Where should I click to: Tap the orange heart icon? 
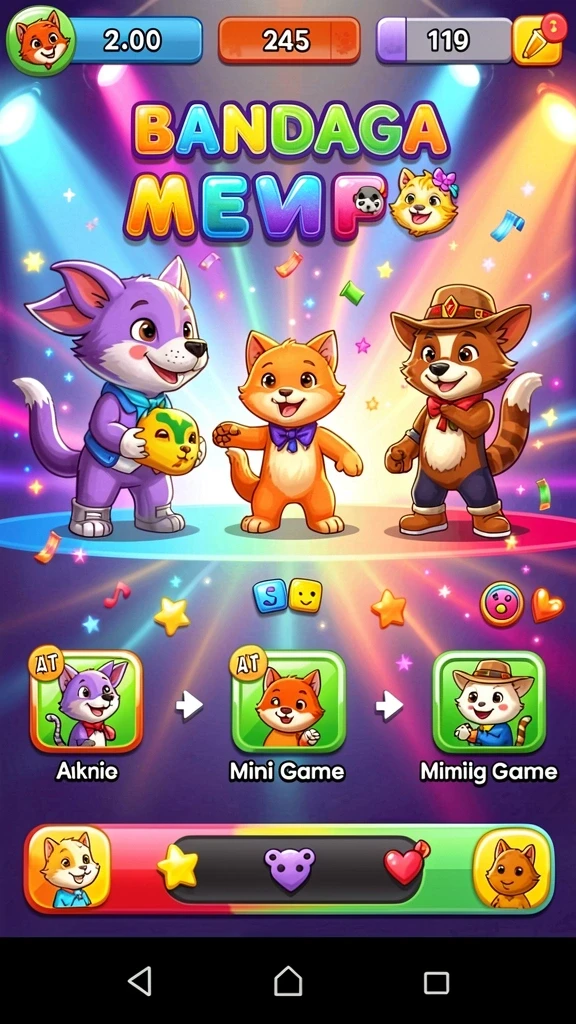(x=547, y=605)
